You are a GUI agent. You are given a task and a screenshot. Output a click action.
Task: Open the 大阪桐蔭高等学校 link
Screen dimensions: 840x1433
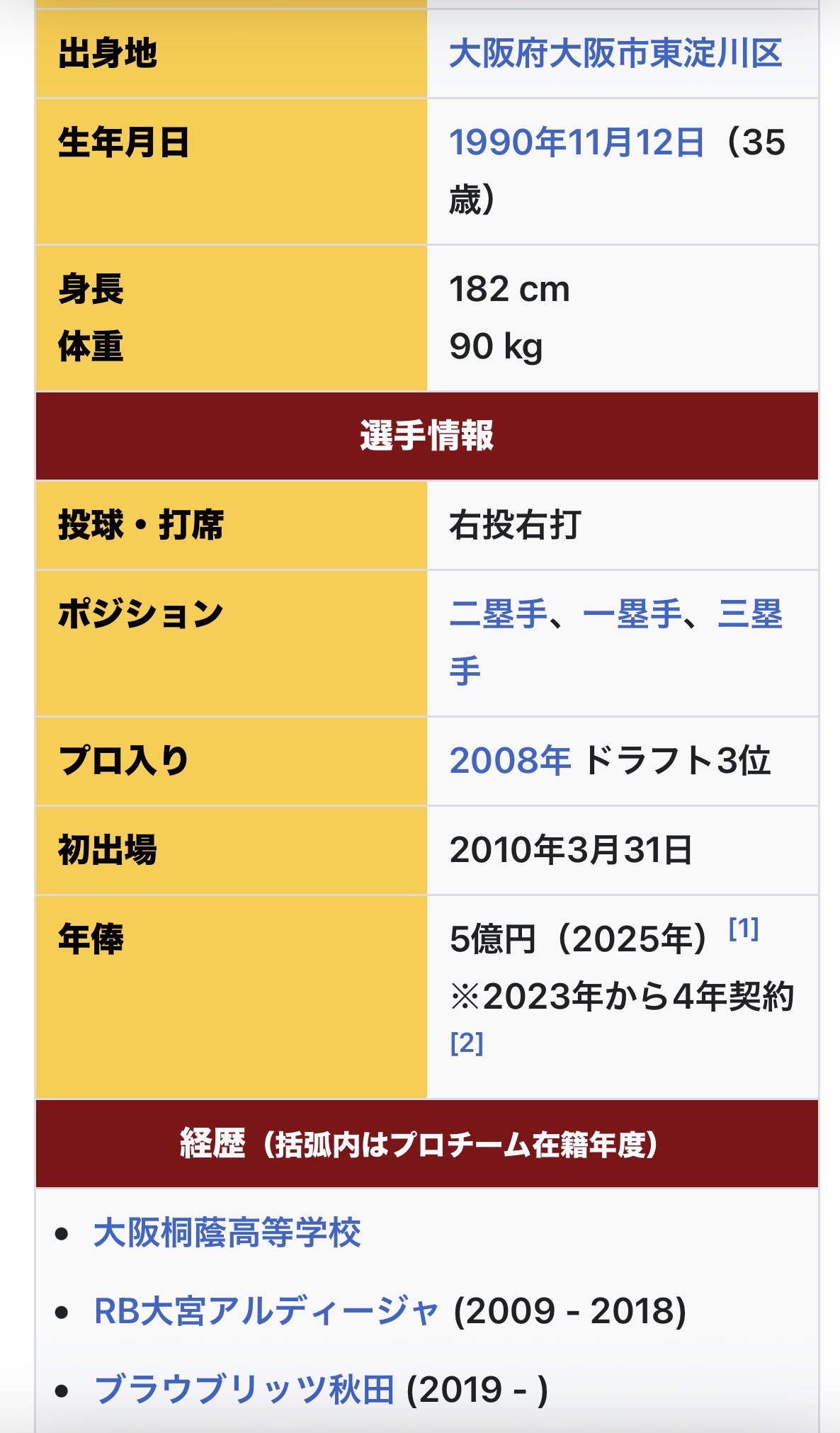point(227,1233)
